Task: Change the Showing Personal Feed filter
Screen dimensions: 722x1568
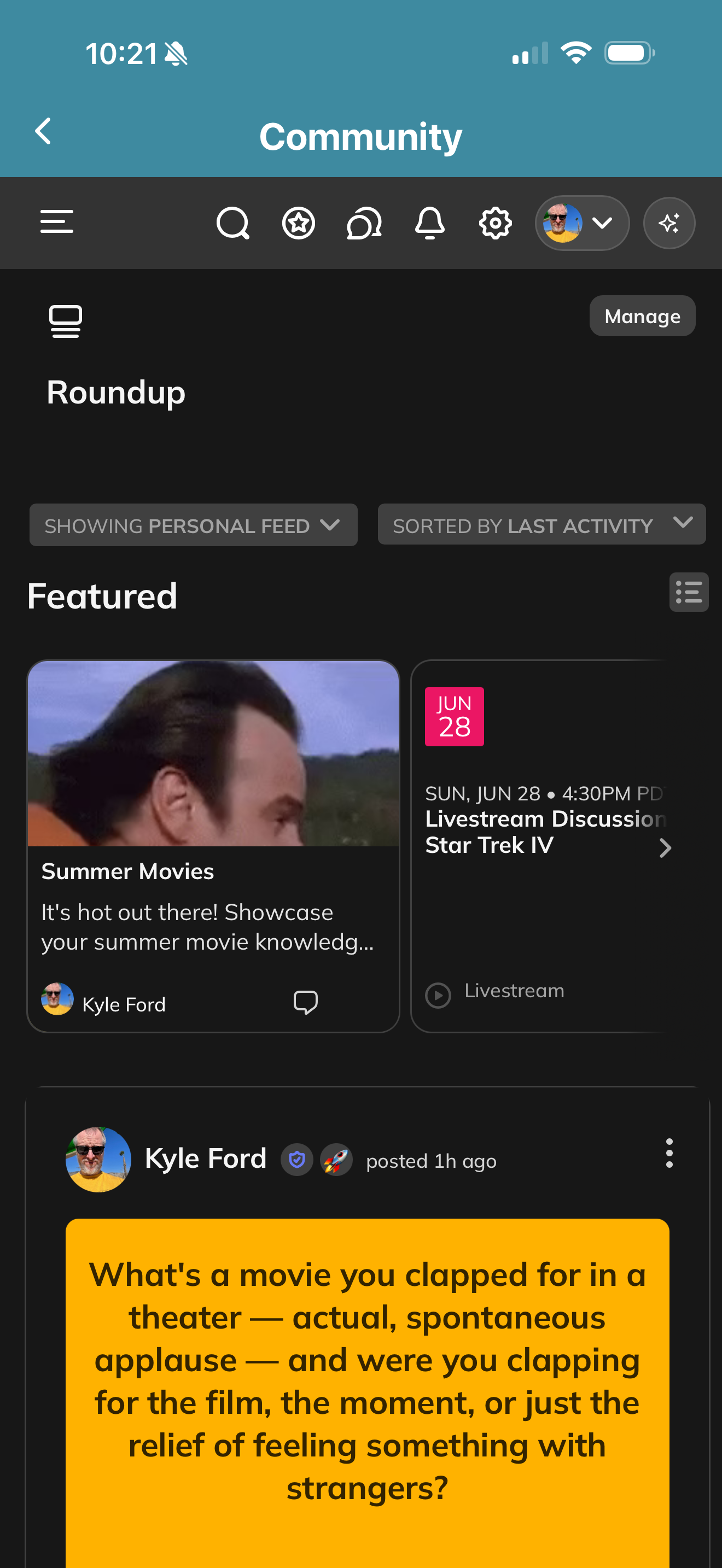Action: pos(194,525)
